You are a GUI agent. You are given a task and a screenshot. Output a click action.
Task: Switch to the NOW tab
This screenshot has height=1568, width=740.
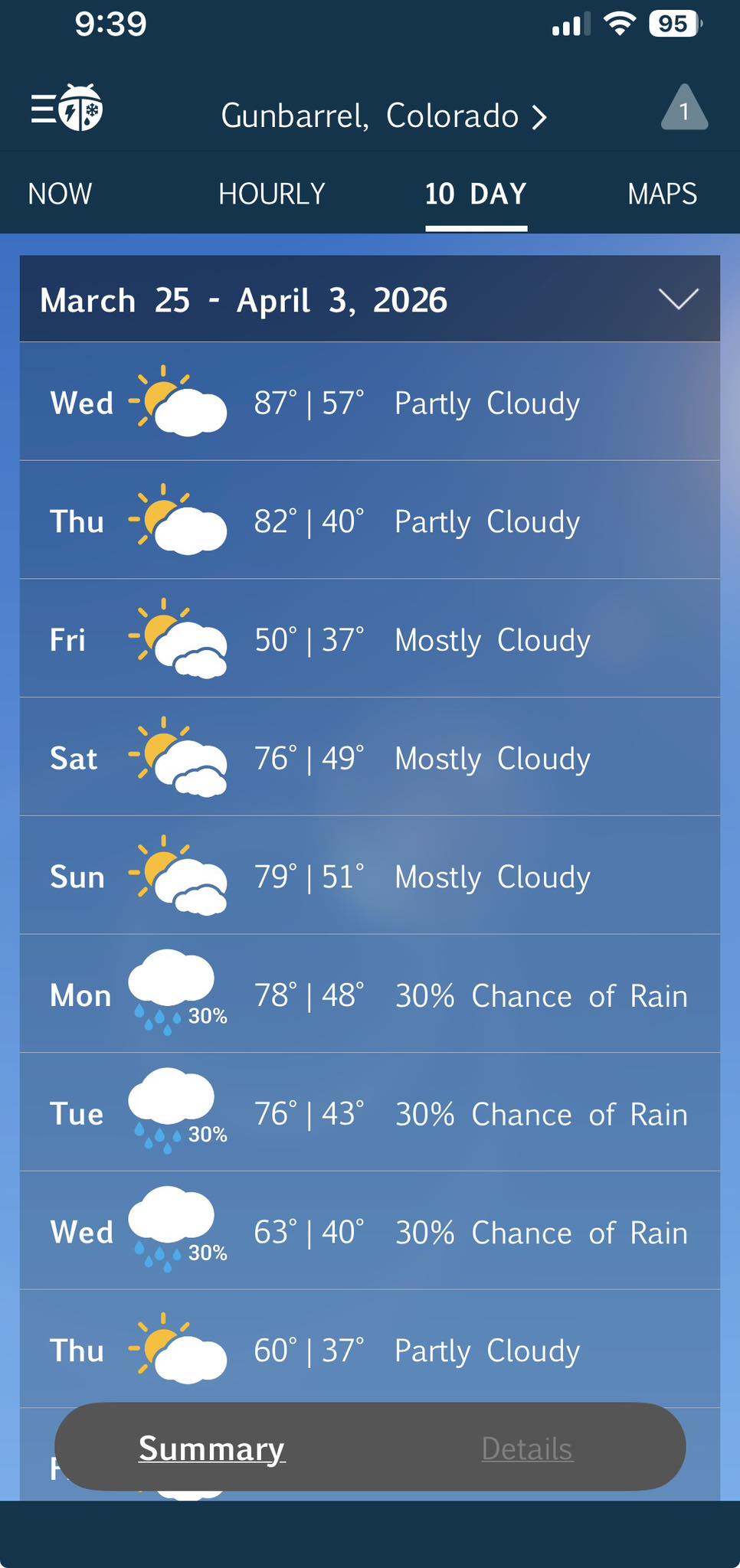60,194
